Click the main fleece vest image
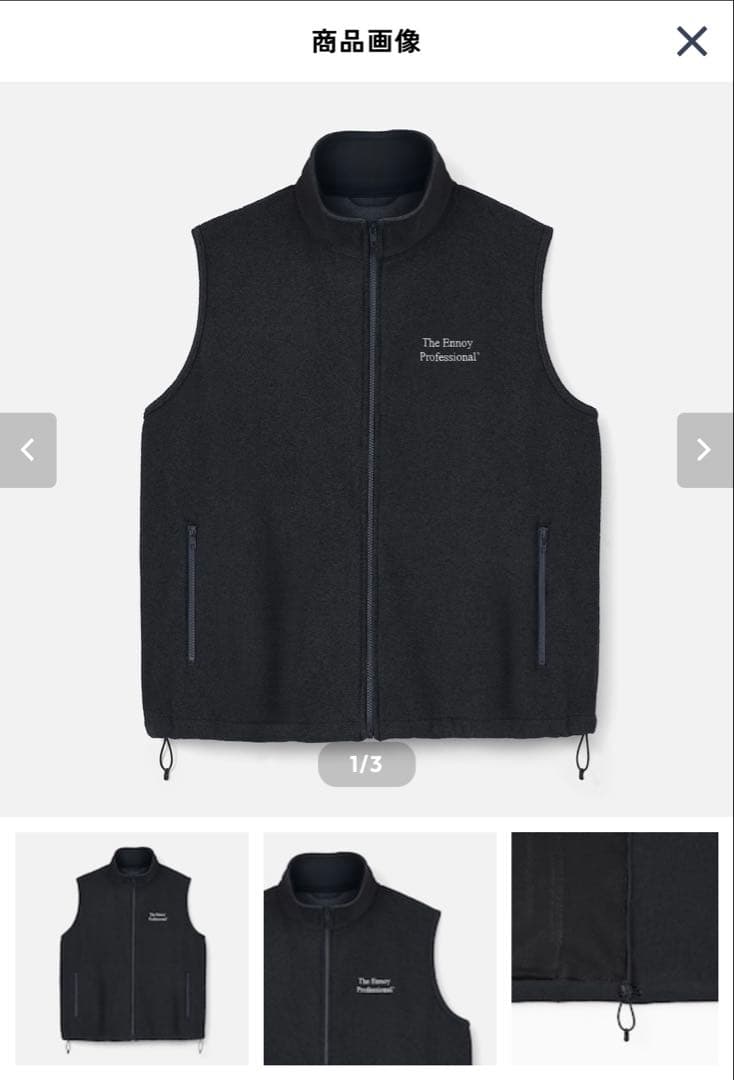Viewport: 734px width, 1080px height. pyautogui.click(x=367, y=450)
